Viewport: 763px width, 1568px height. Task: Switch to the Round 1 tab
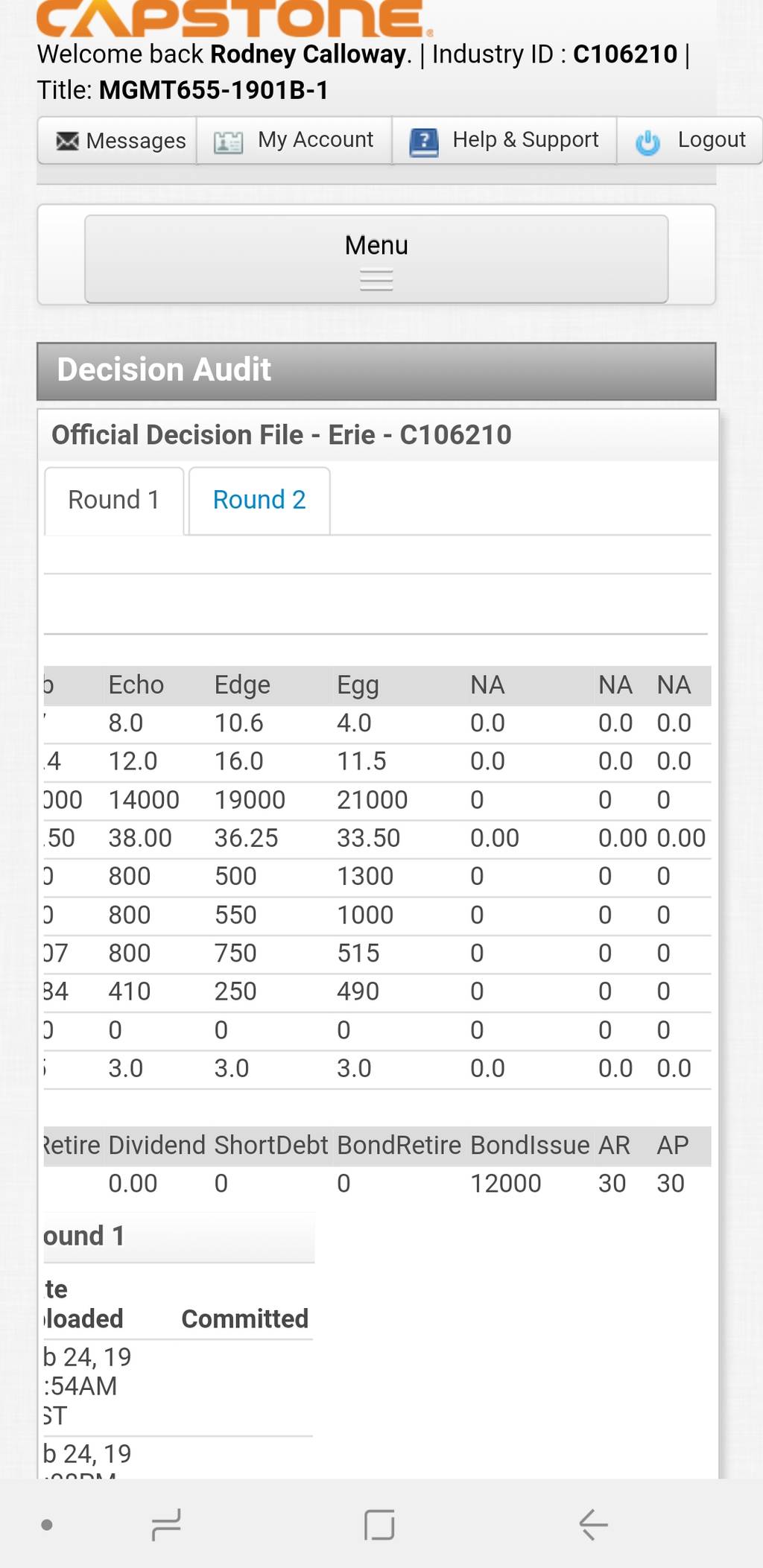click(114, 501)
